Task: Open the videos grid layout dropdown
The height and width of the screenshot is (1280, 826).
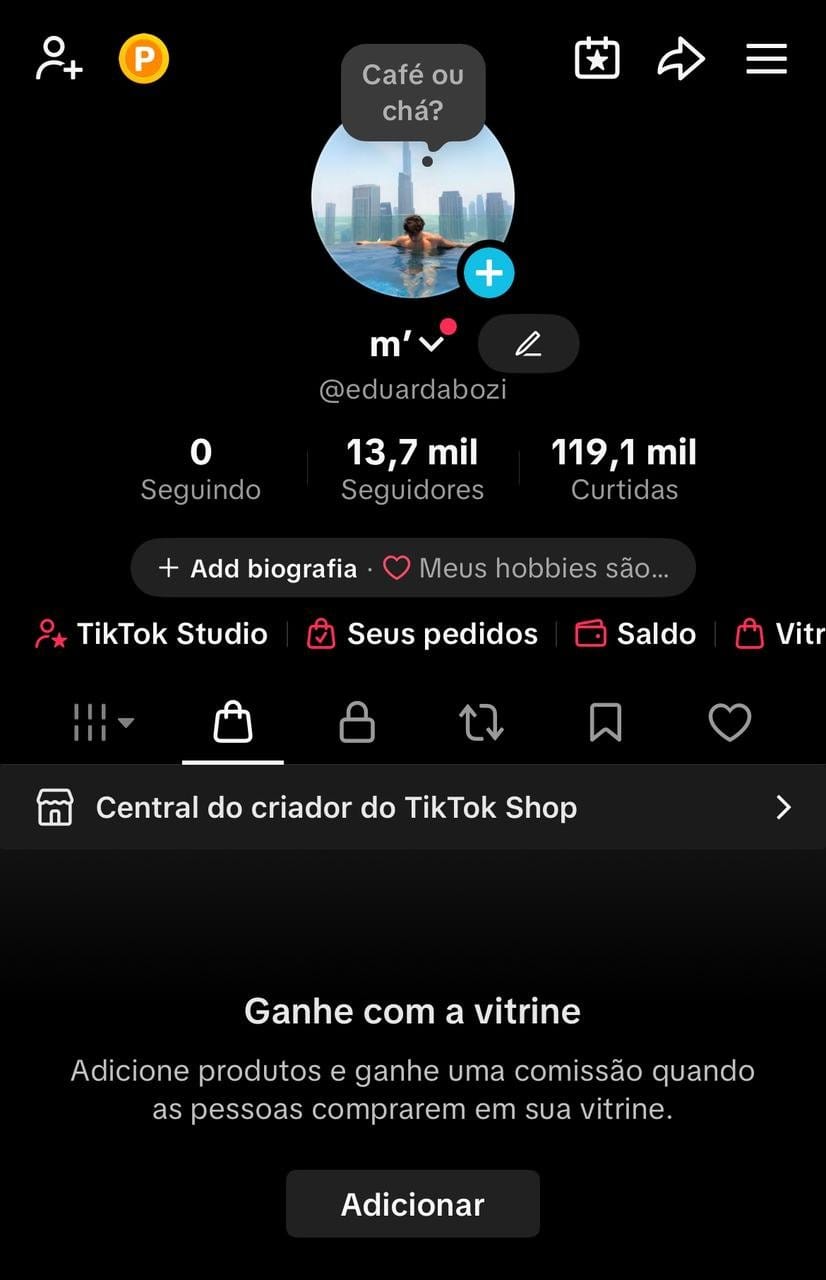Action: point(100,722)
